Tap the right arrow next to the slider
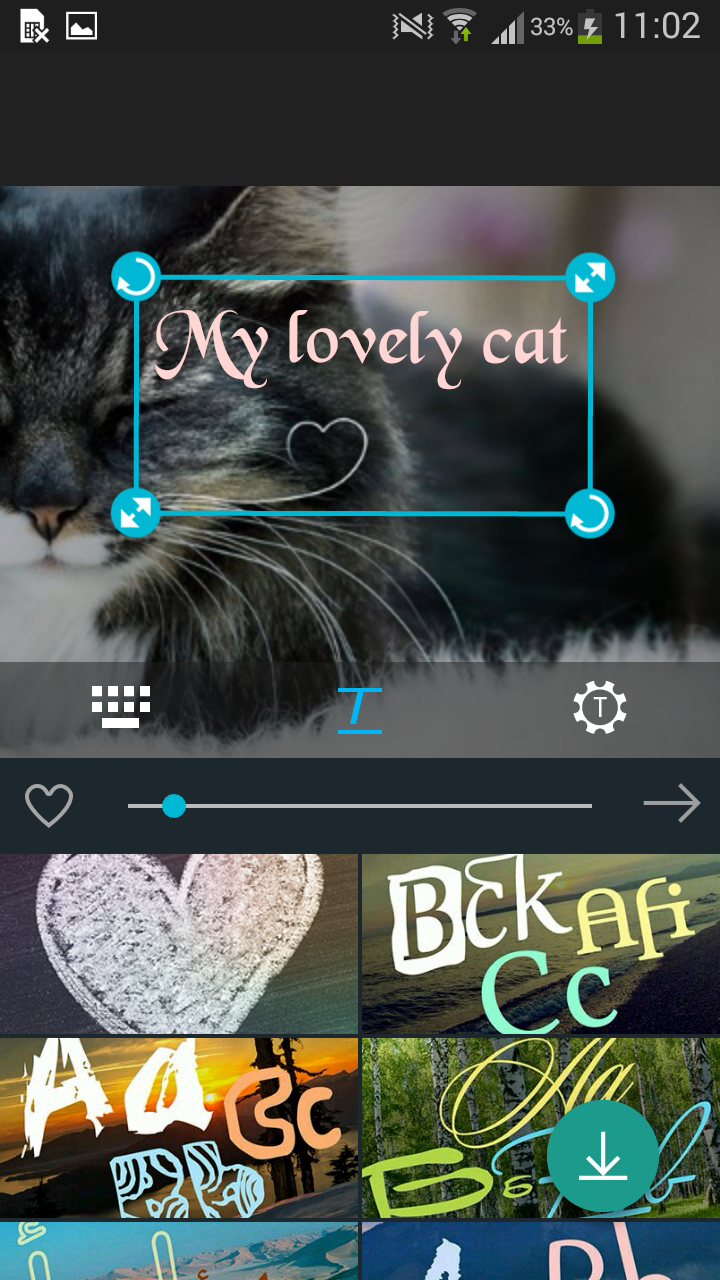 (671, 803)
